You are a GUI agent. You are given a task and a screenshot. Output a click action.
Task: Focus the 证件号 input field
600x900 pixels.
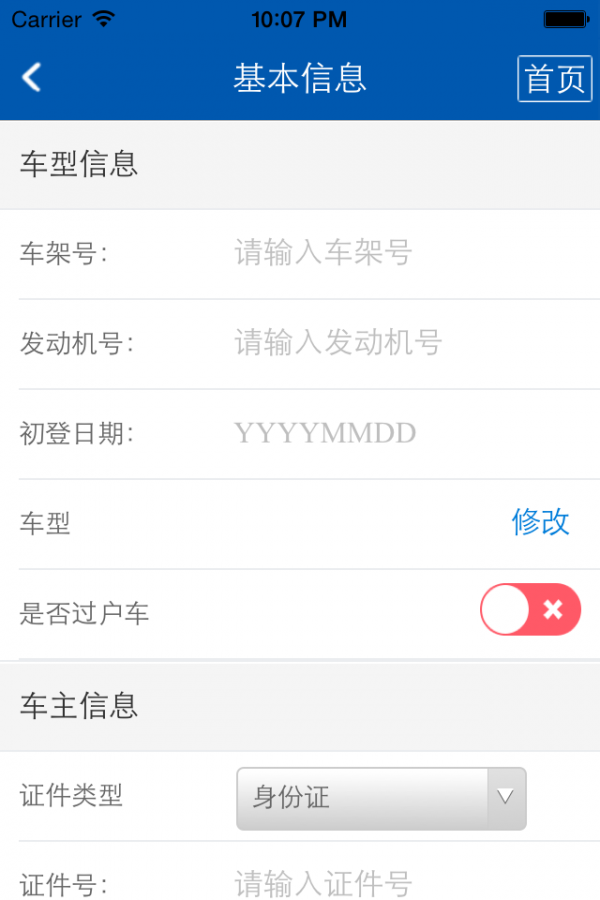pos(400,882)
